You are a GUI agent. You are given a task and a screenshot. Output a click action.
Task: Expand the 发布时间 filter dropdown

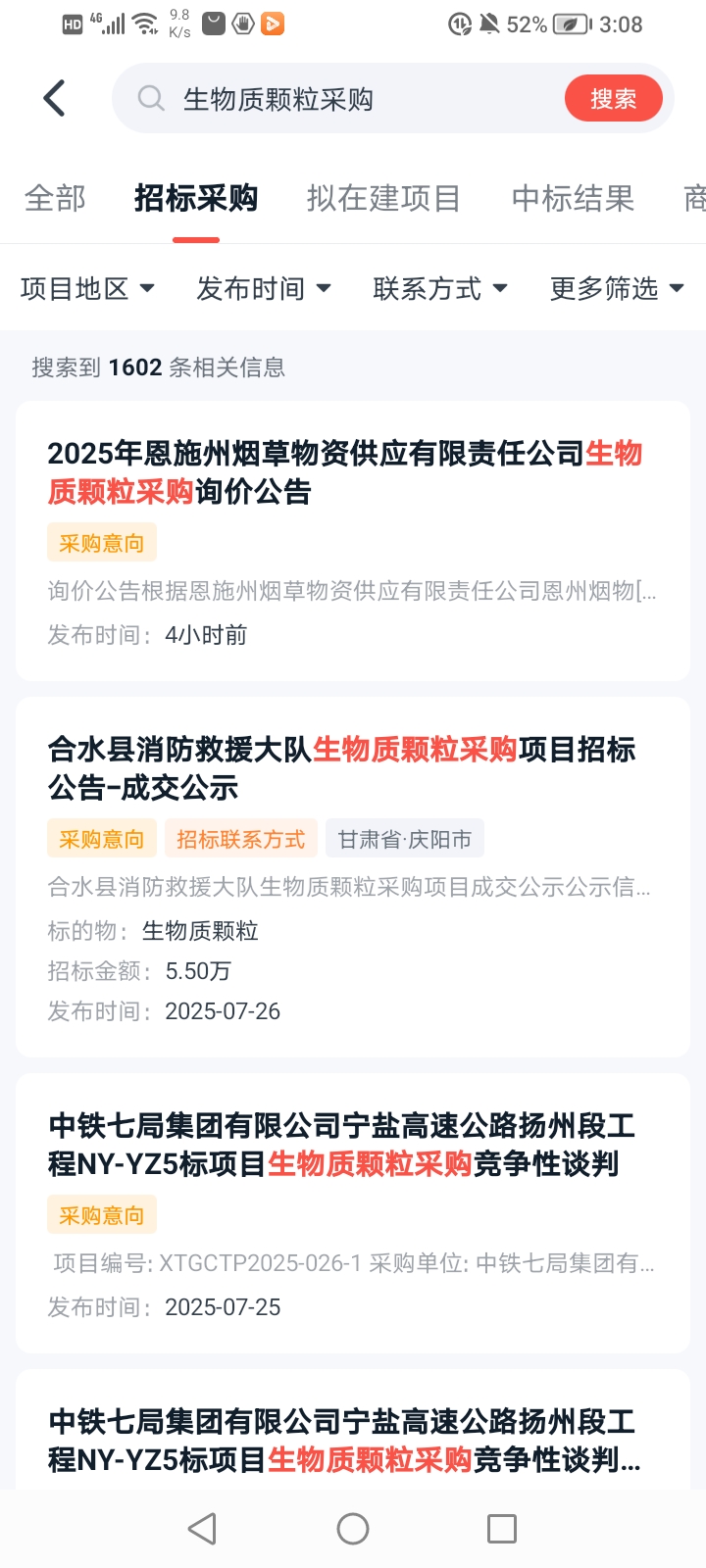(x=264, y=289)
